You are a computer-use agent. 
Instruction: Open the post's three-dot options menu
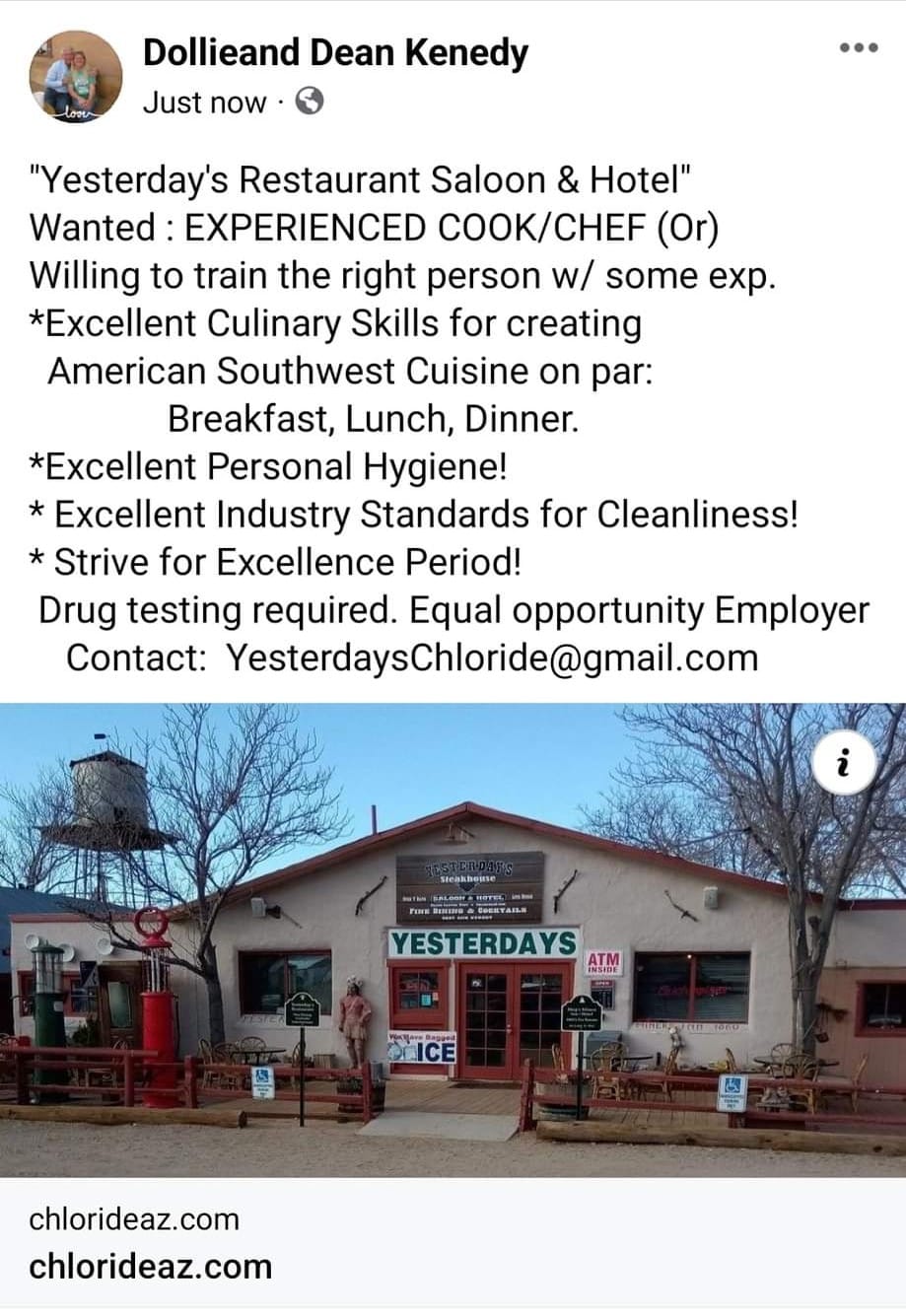[858, 47]
